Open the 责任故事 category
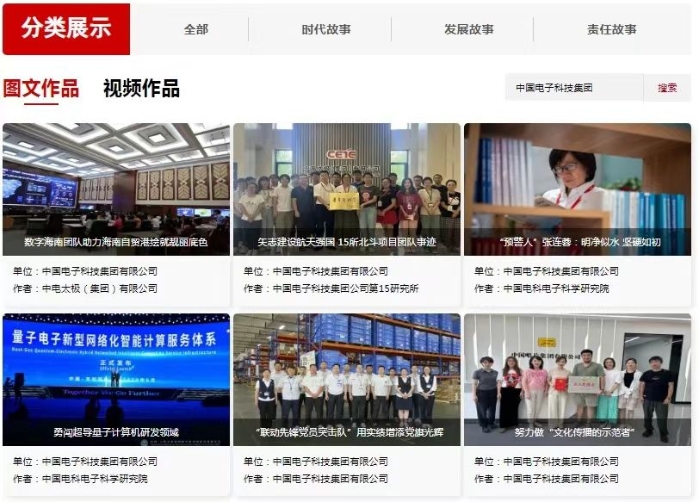The width and height of the screenshot is (699, 502). pos(612,29)
